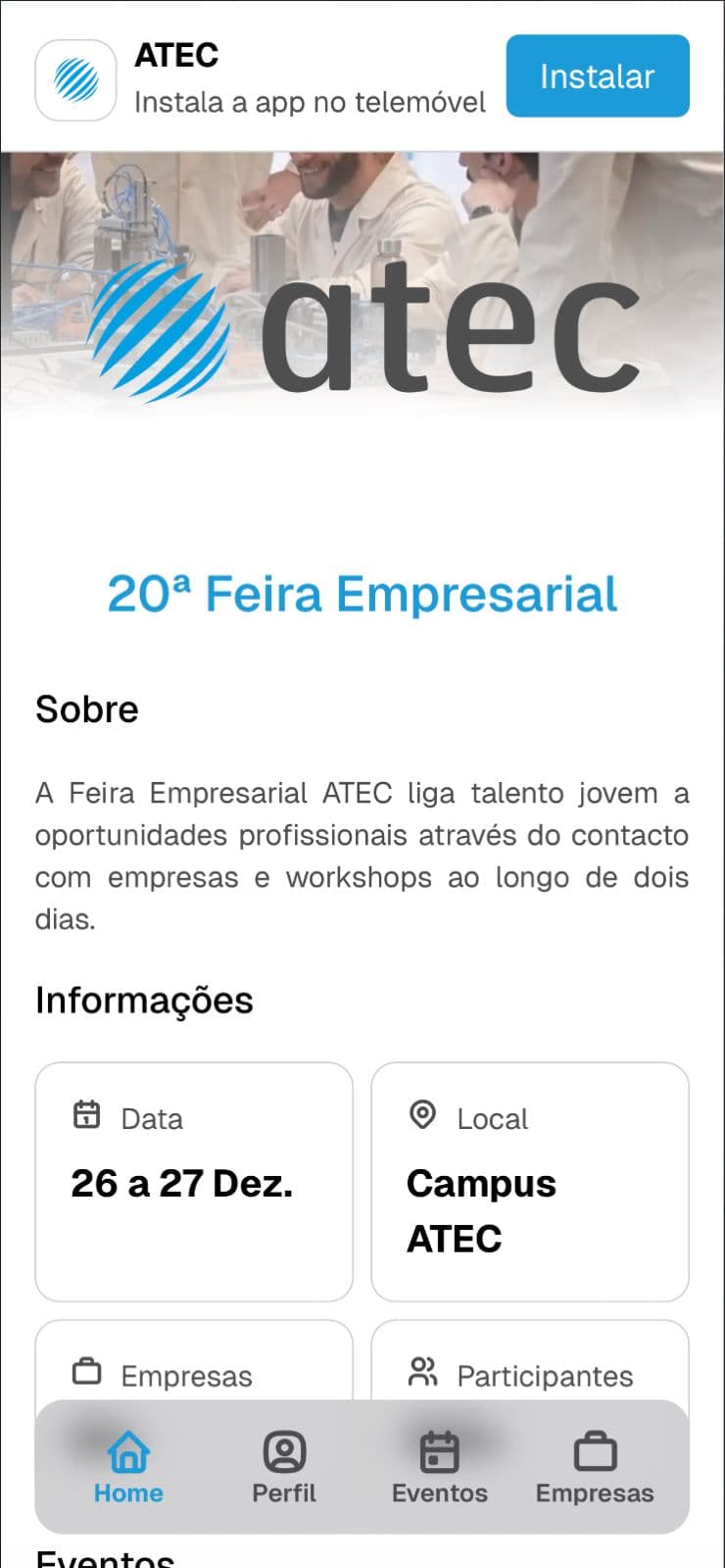The image size is (725, 1568).
Task: Open the Eventos tab
Action: [x=439, y=1467]
